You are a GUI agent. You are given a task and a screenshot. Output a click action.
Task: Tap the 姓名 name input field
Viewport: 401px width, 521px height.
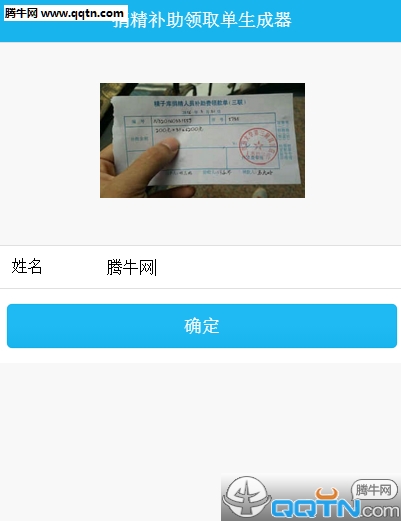click(252, 267)
